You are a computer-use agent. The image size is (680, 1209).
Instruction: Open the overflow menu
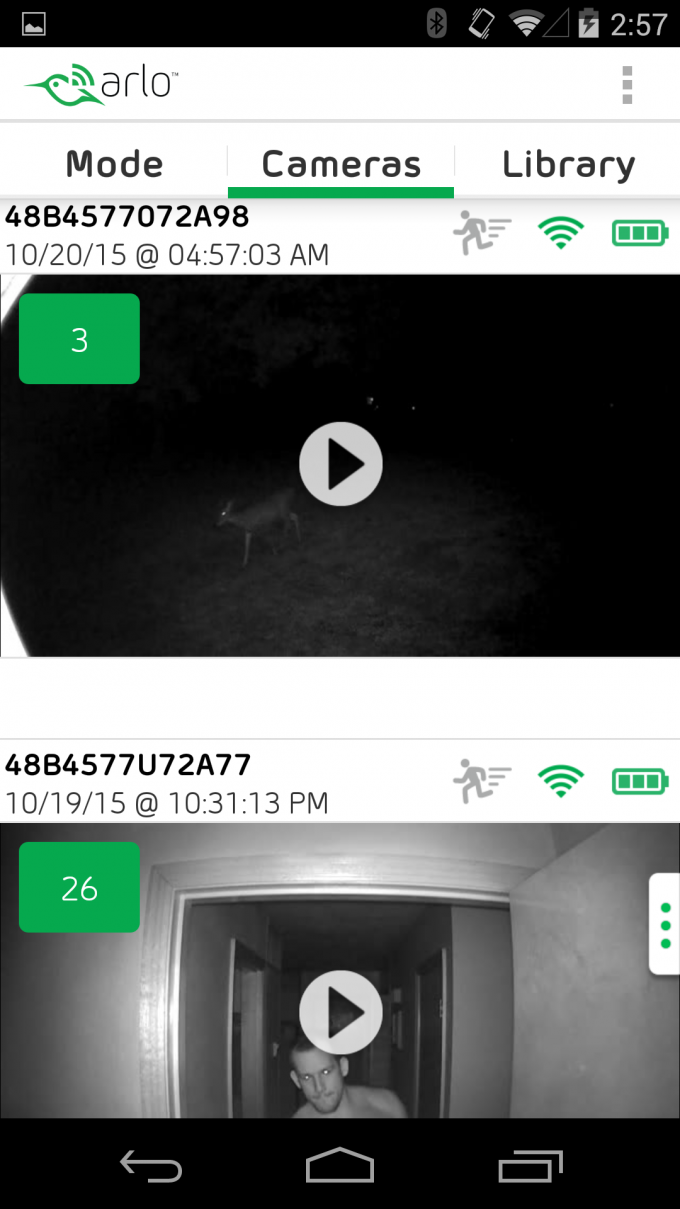627,85
